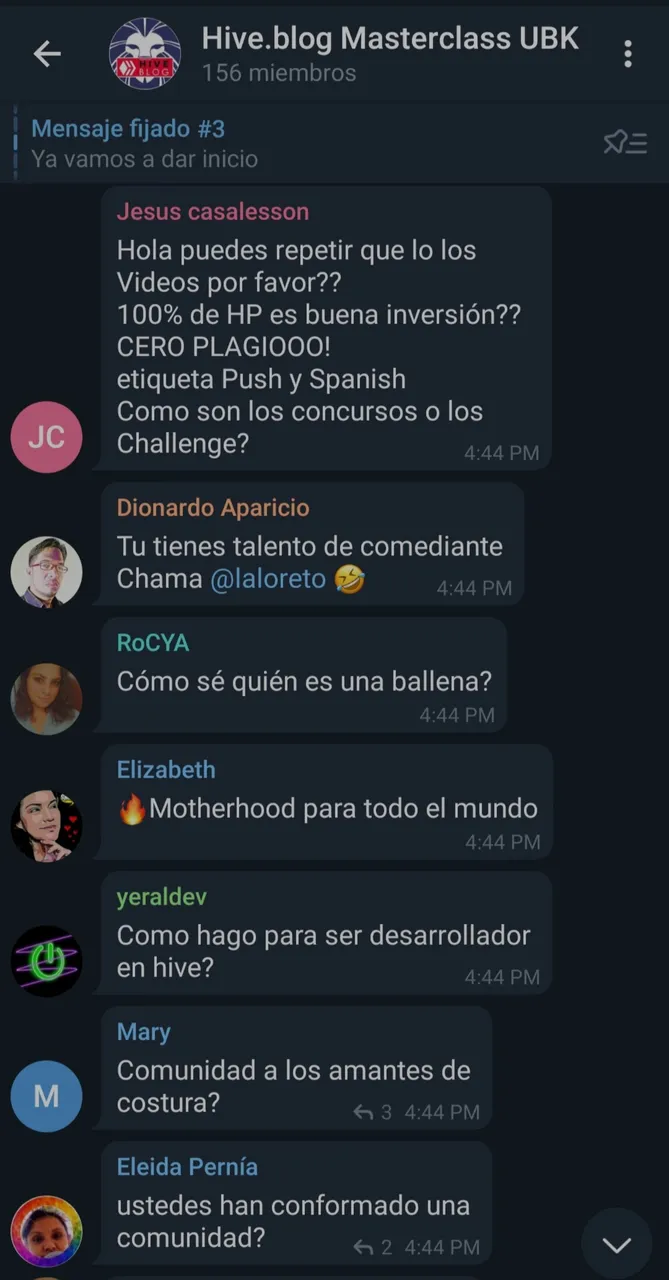
Task: View Eleida Pernía's profile photo
Action: [46, 1231]
